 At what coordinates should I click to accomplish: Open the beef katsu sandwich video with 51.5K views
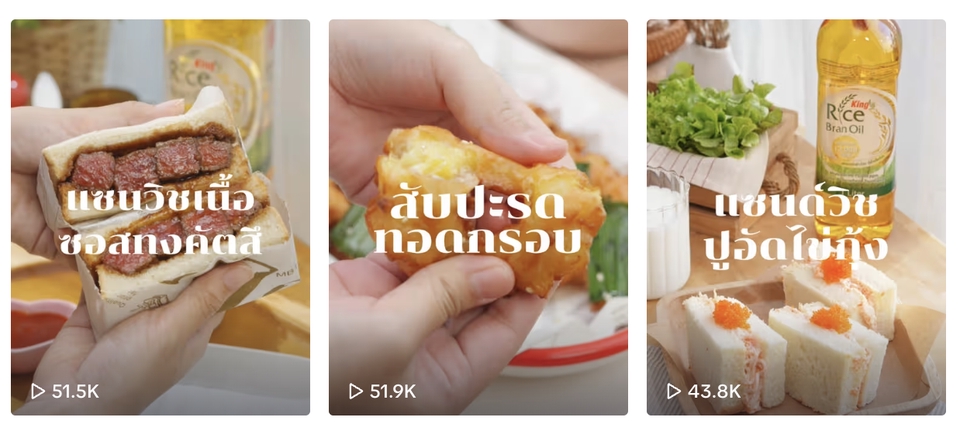click(x=160, y=216)
